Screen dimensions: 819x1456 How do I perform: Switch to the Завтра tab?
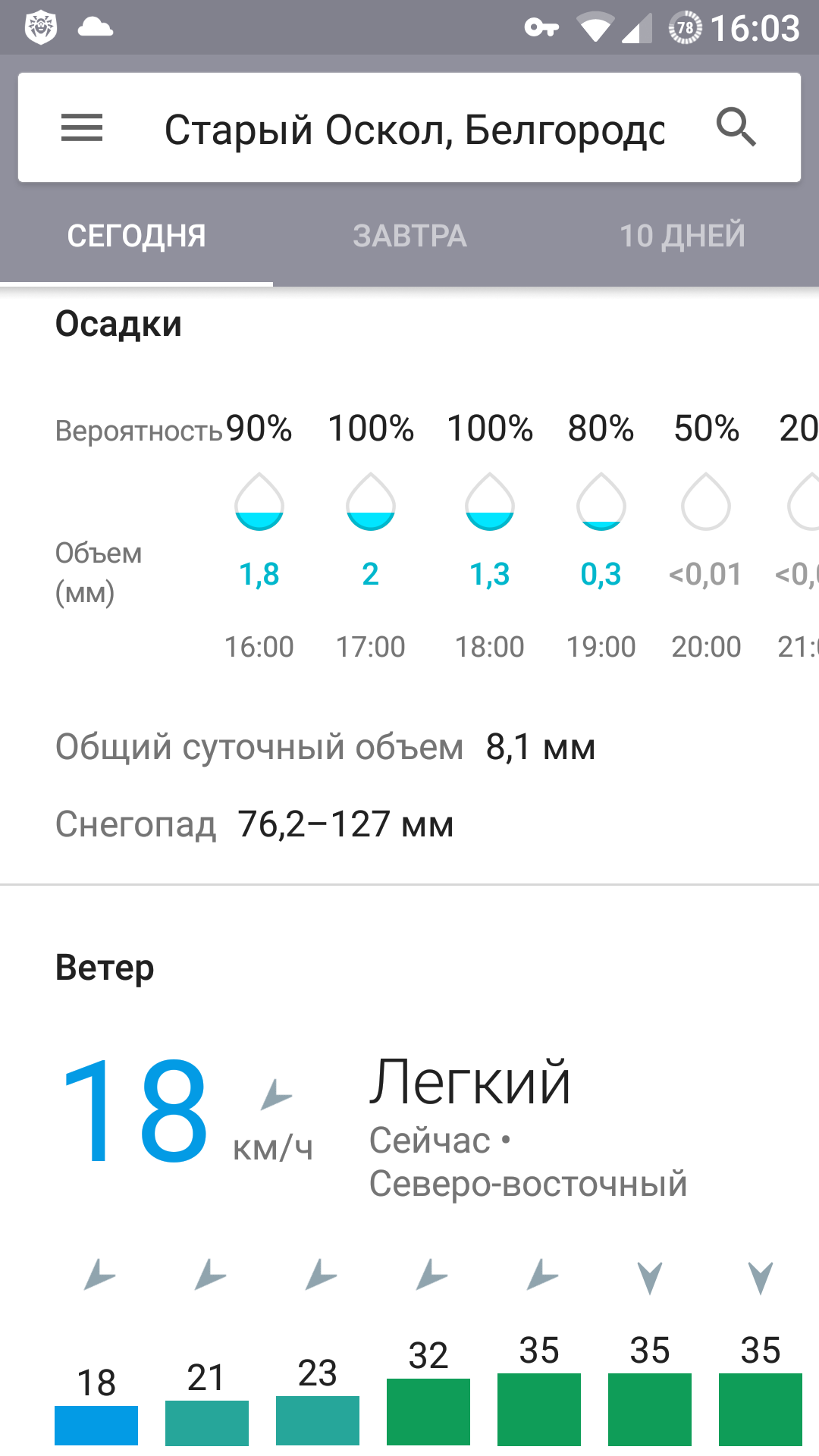[409, 236]
